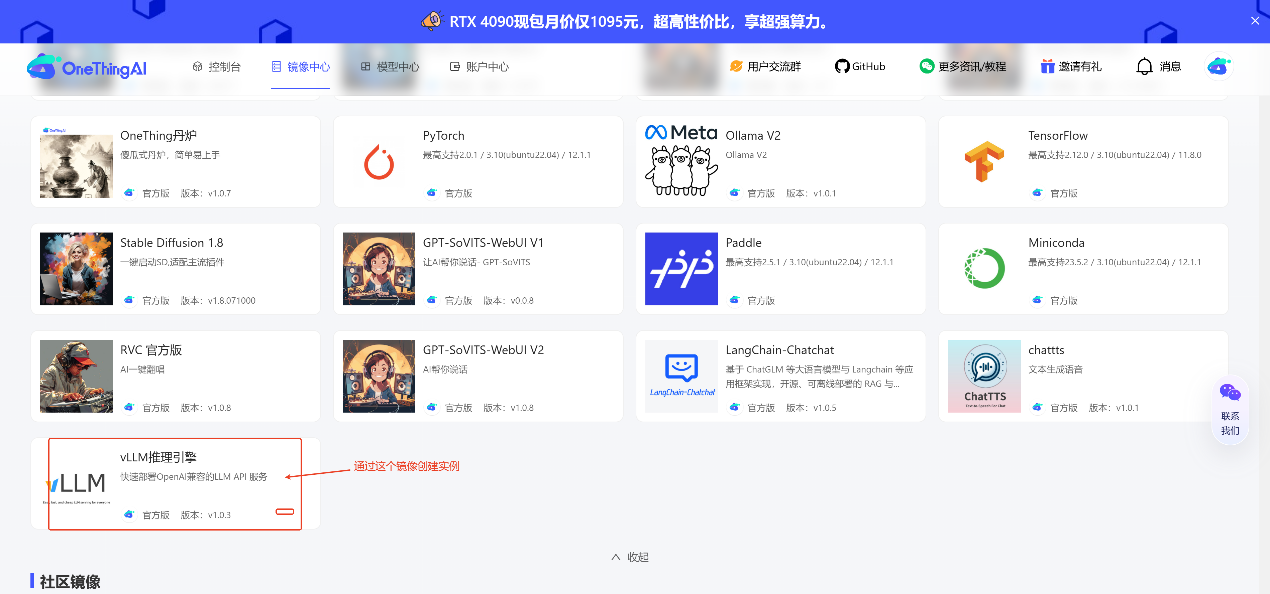Open 邀请有礼 rewards
Viewport: 1270px width, 594px height.
click(x=1071, y=67)
